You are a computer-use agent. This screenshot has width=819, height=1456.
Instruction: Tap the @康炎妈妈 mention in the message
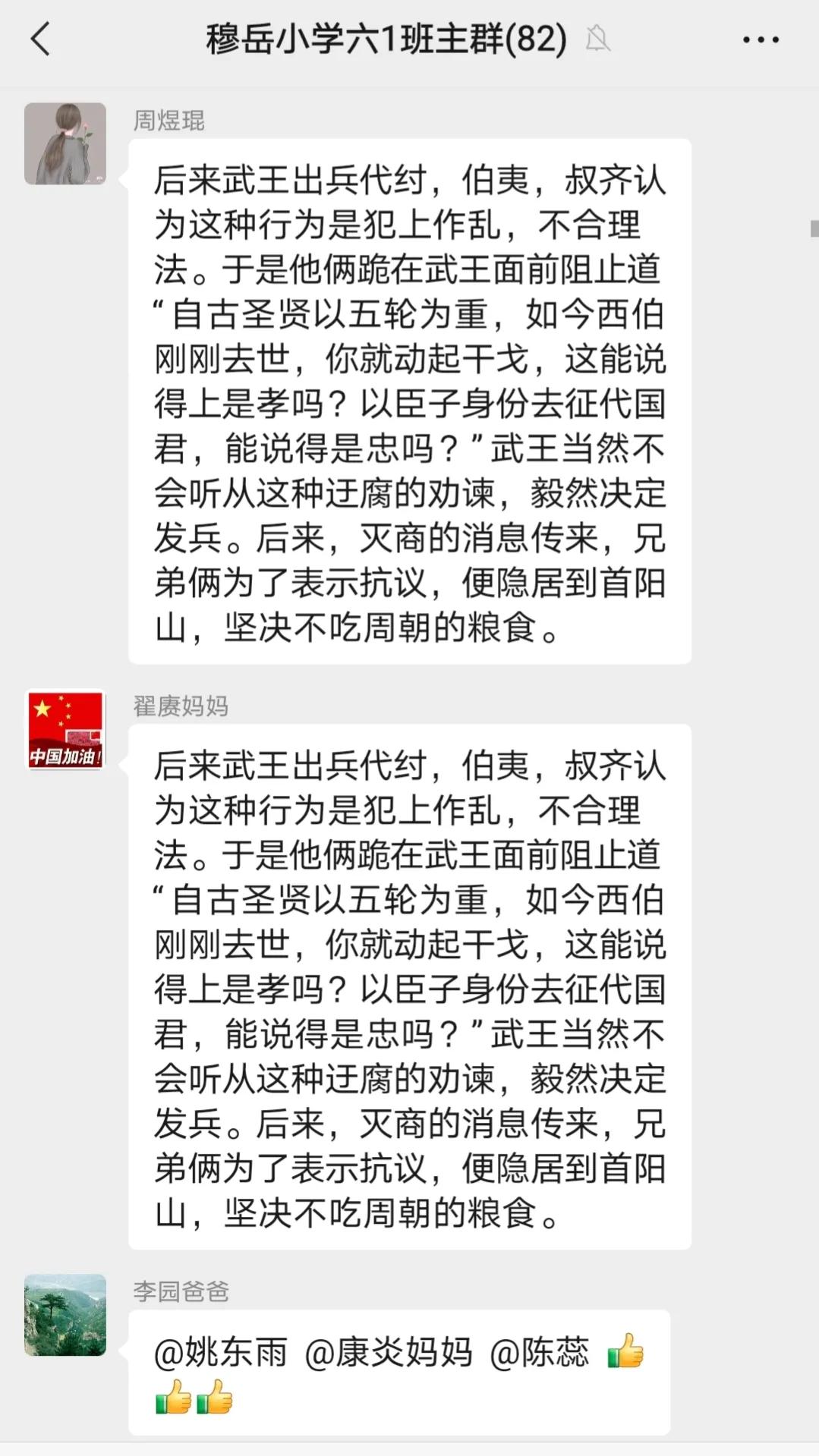point(388,1353)
